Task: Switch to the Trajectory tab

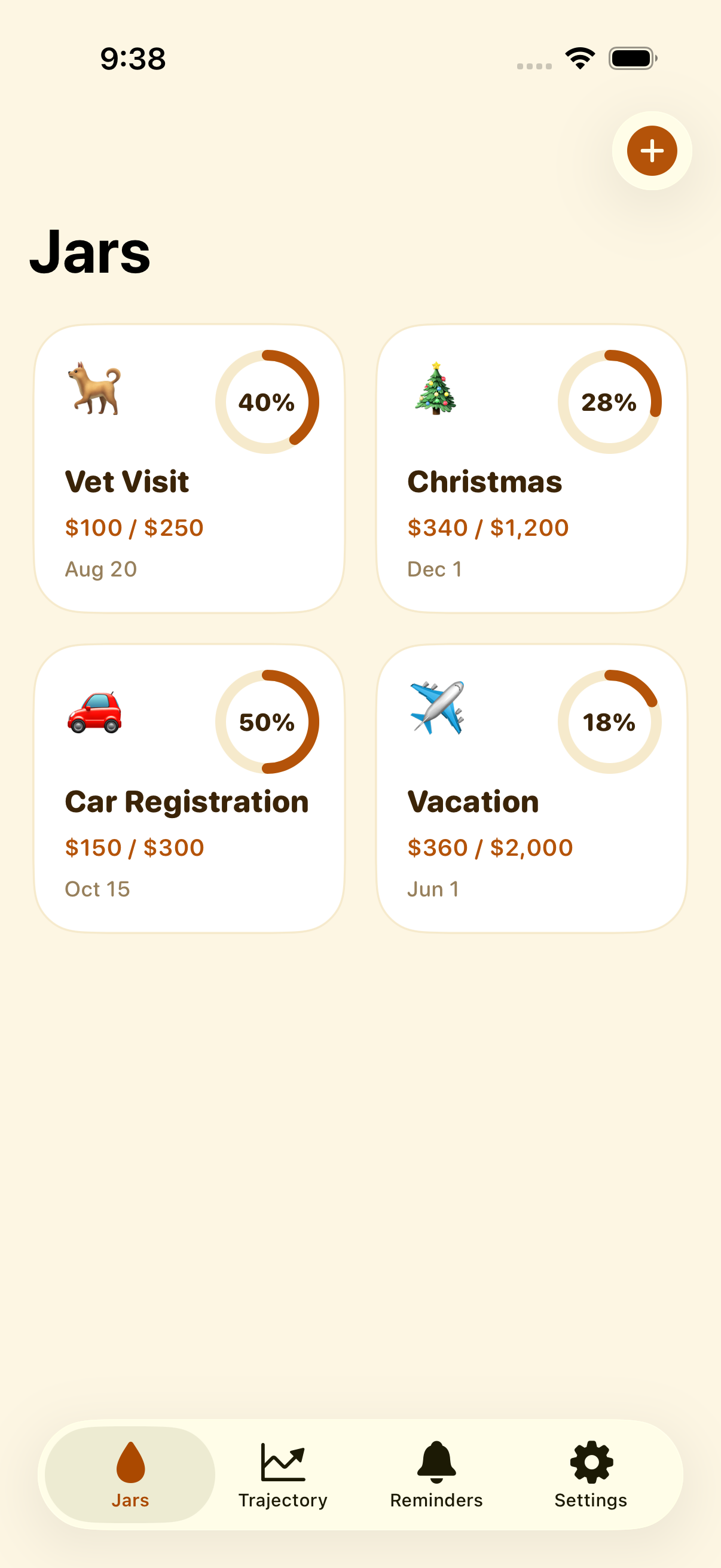Action: (283, 1474)
